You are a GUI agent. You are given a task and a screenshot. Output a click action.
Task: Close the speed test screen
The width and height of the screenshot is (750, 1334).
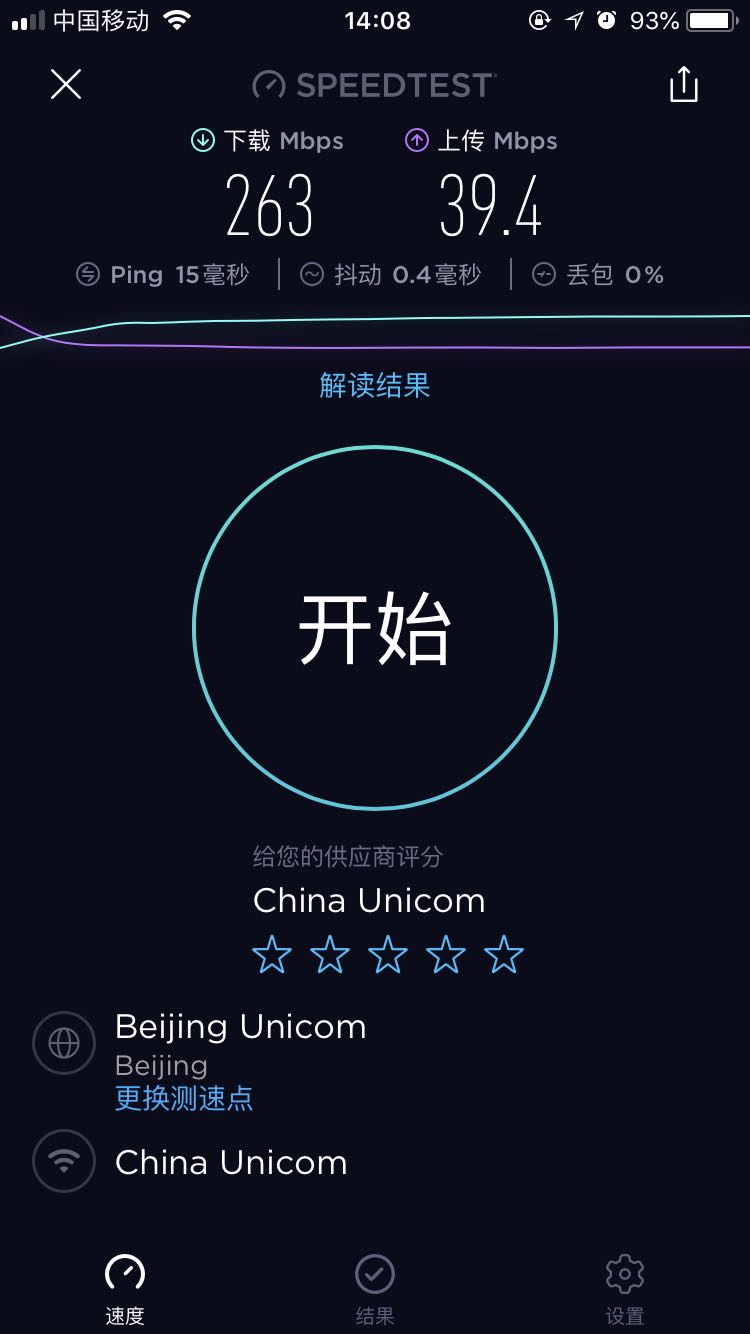click(66, 84)
